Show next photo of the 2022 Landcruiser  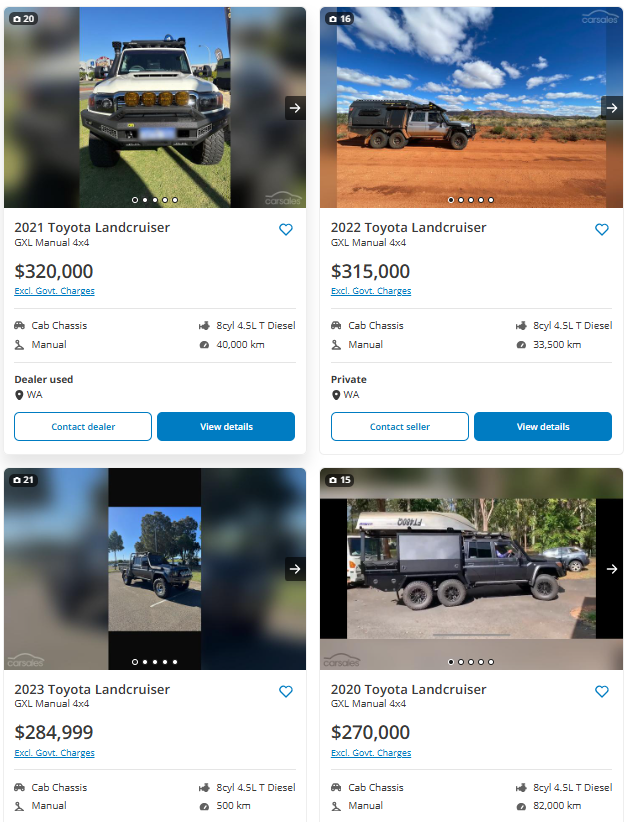coord(611,107)
